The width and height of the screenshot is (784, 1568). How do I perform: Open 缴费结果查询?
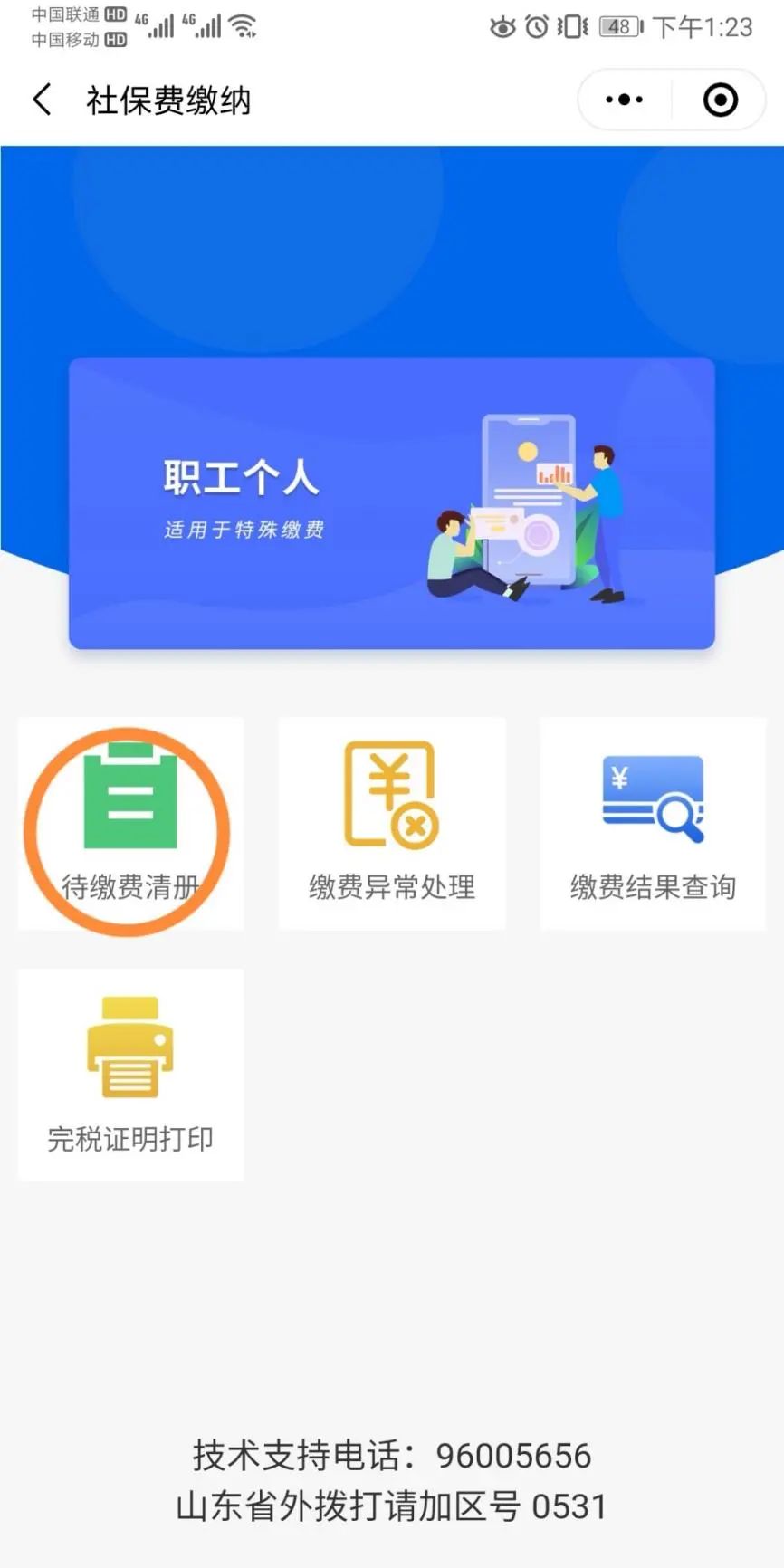653,824
